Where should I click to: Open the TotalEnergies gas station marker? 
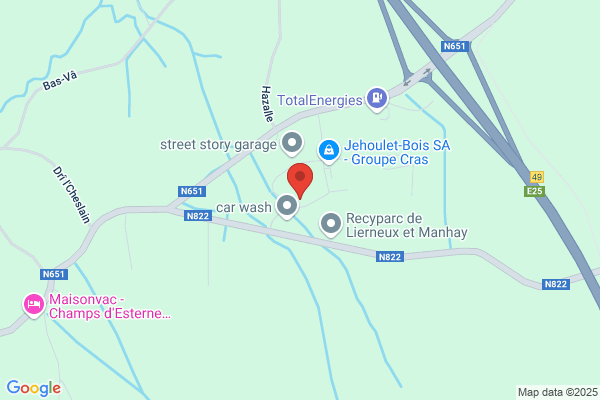tap(377, 99)
